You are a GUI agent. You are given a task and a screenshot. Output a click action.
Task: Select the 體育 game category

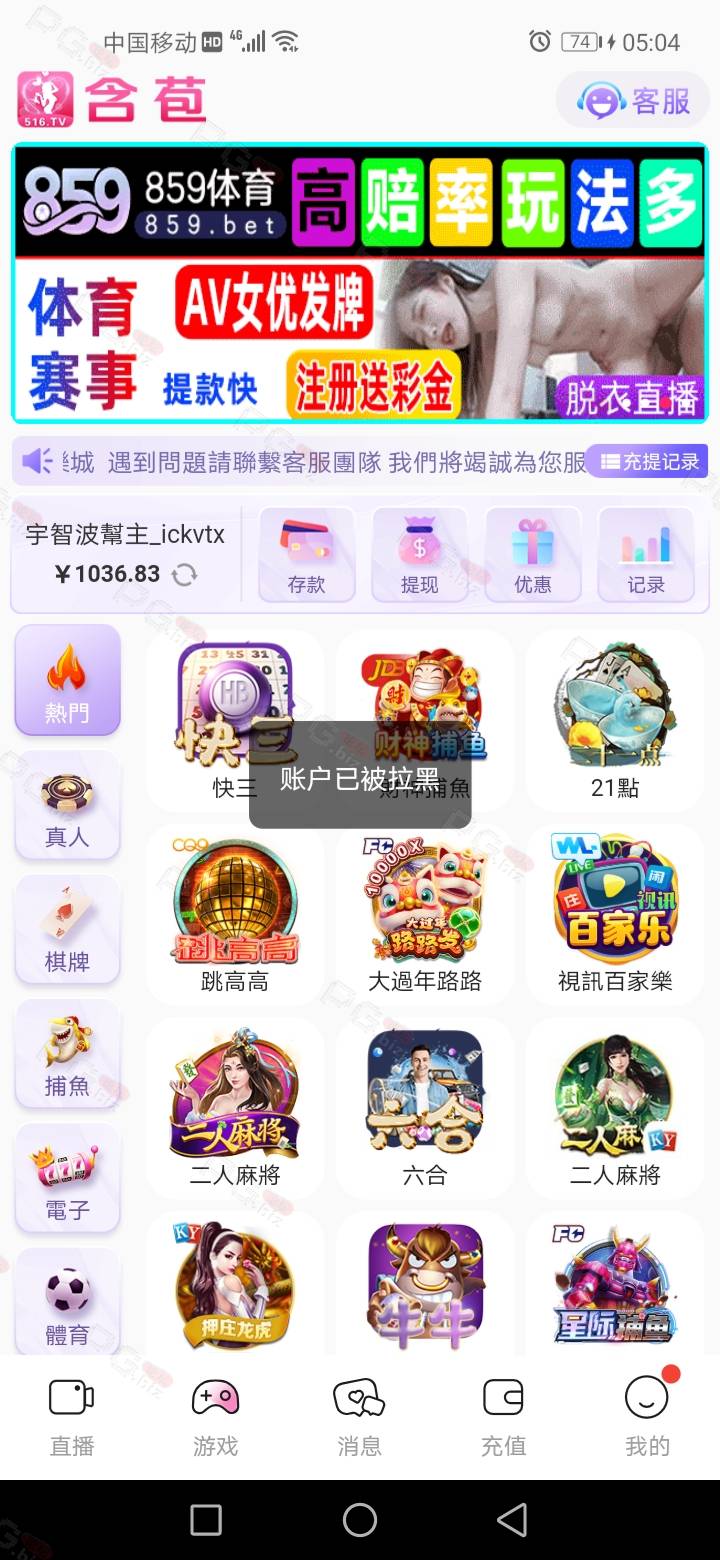point(67,1301)
